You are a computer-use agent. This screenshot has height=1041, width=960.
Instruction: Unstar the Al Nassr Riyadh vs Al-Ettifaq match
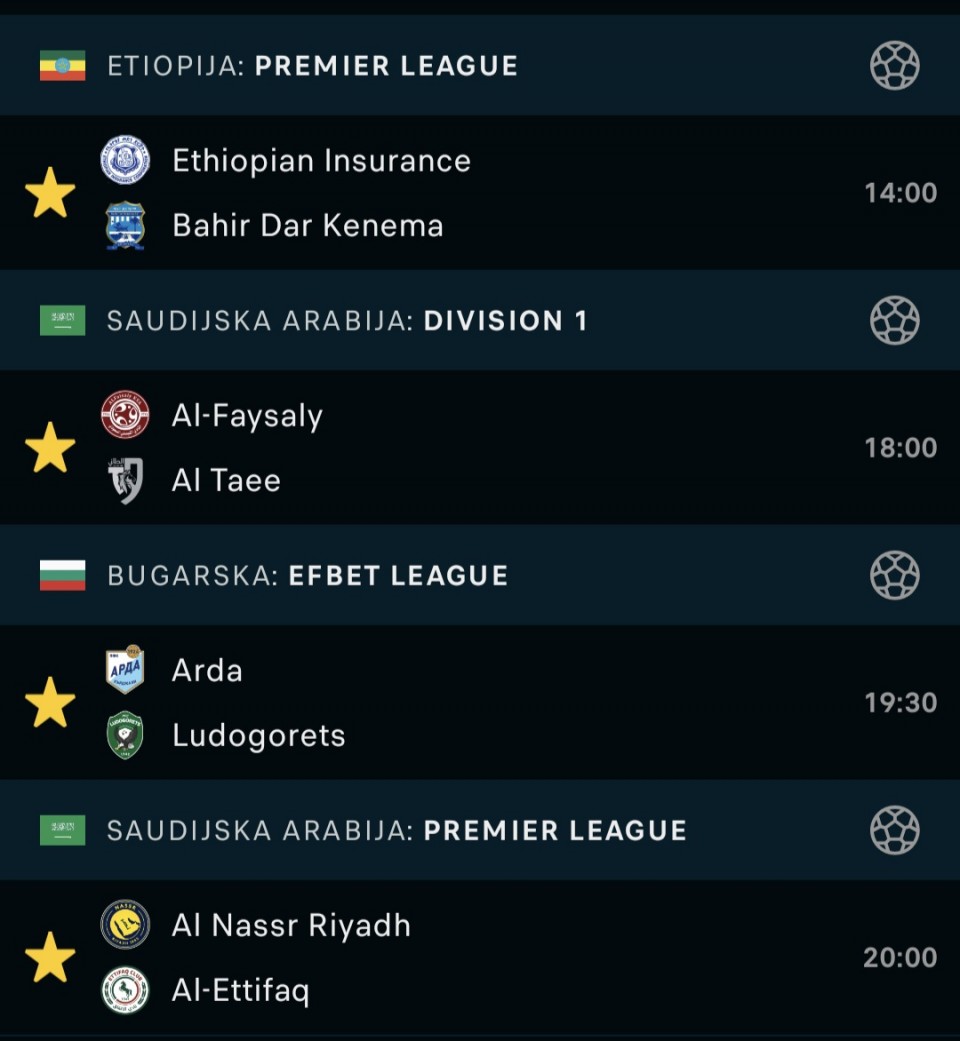click(x=50, y=958)
